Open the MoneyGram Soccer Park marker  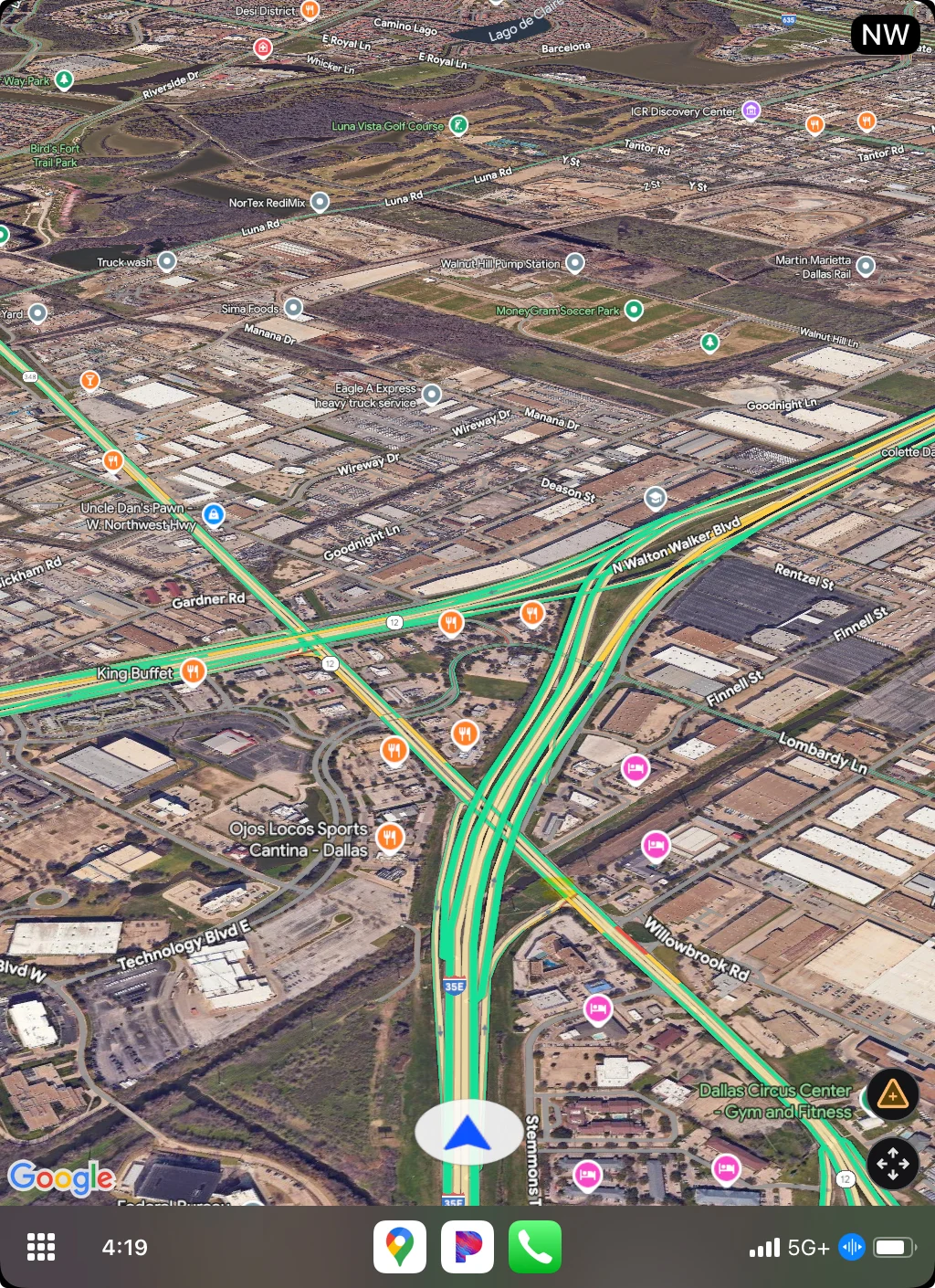(634, 310)
